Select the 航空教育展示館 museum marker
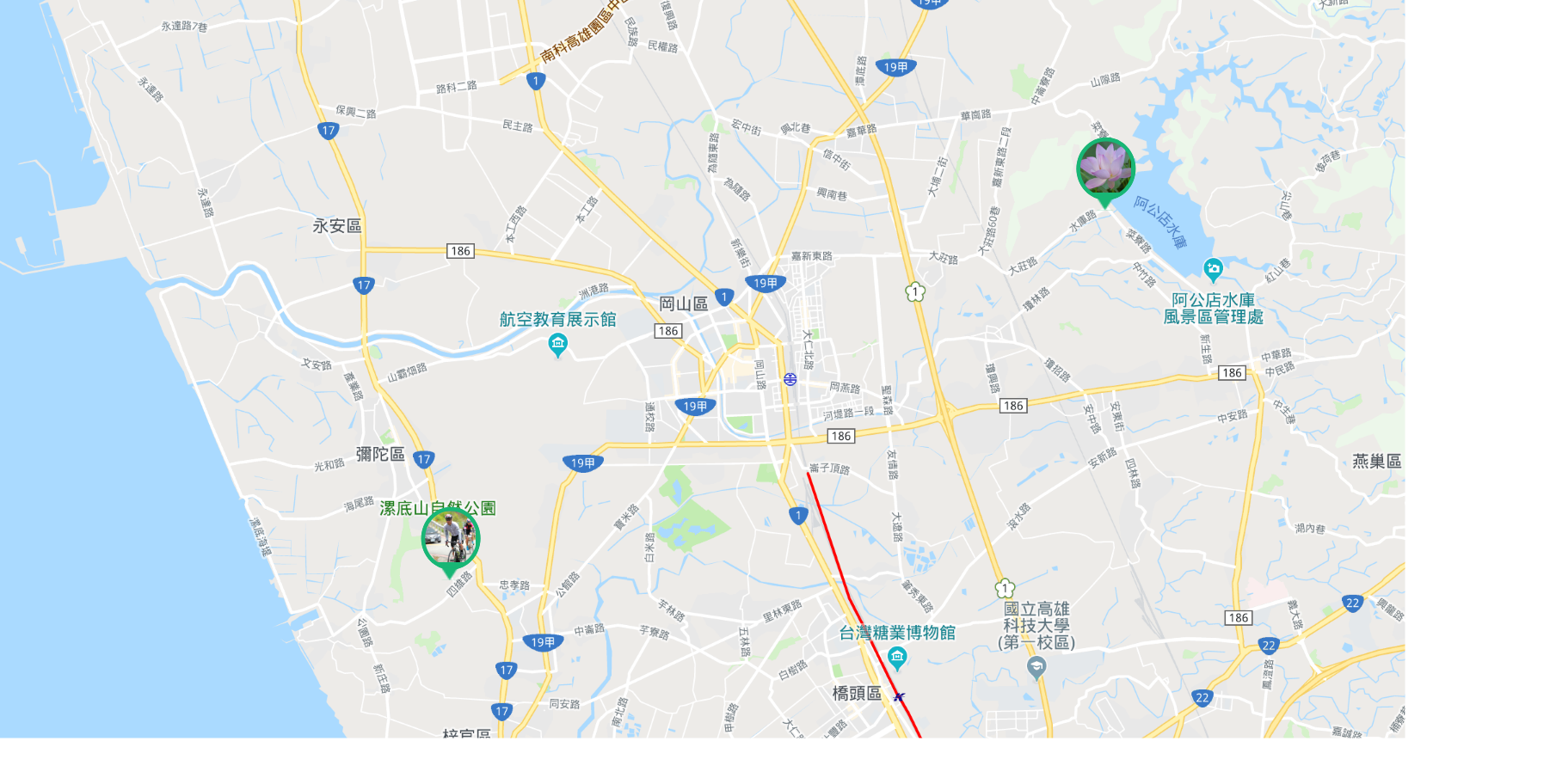This screenshot has width=1556, height=784. tap(557, 346)
